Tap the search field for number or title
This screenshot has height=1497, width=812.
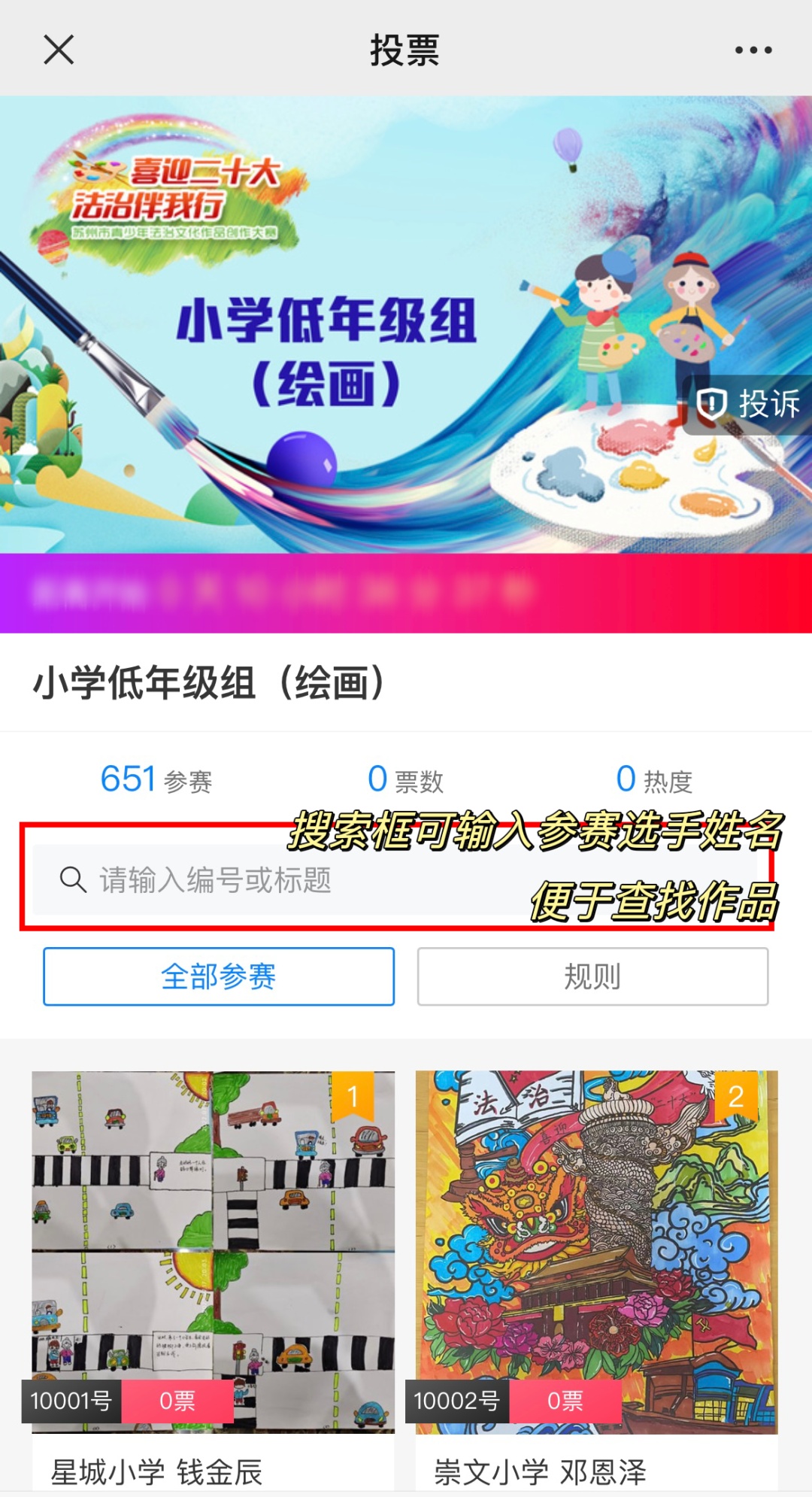301,879
